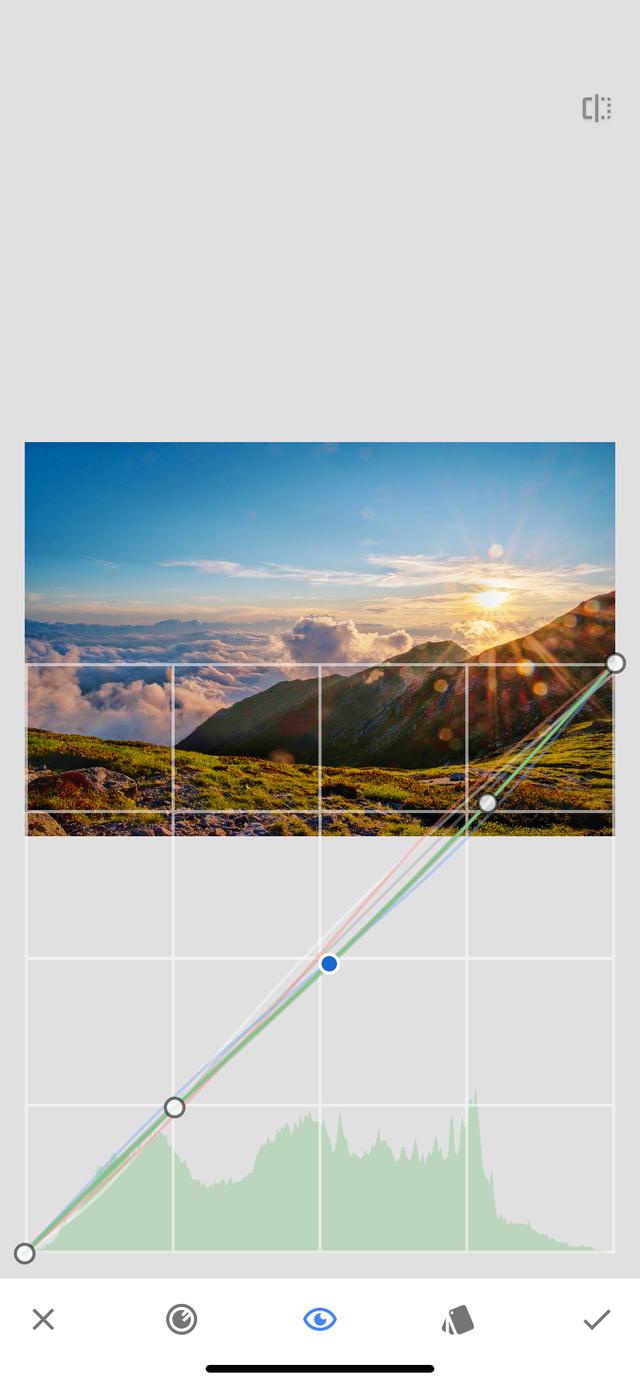640x1385 pixels.
Task: Select the lower-left quarter curve point
Action: pyautogui.click(x=175, y=1107)
